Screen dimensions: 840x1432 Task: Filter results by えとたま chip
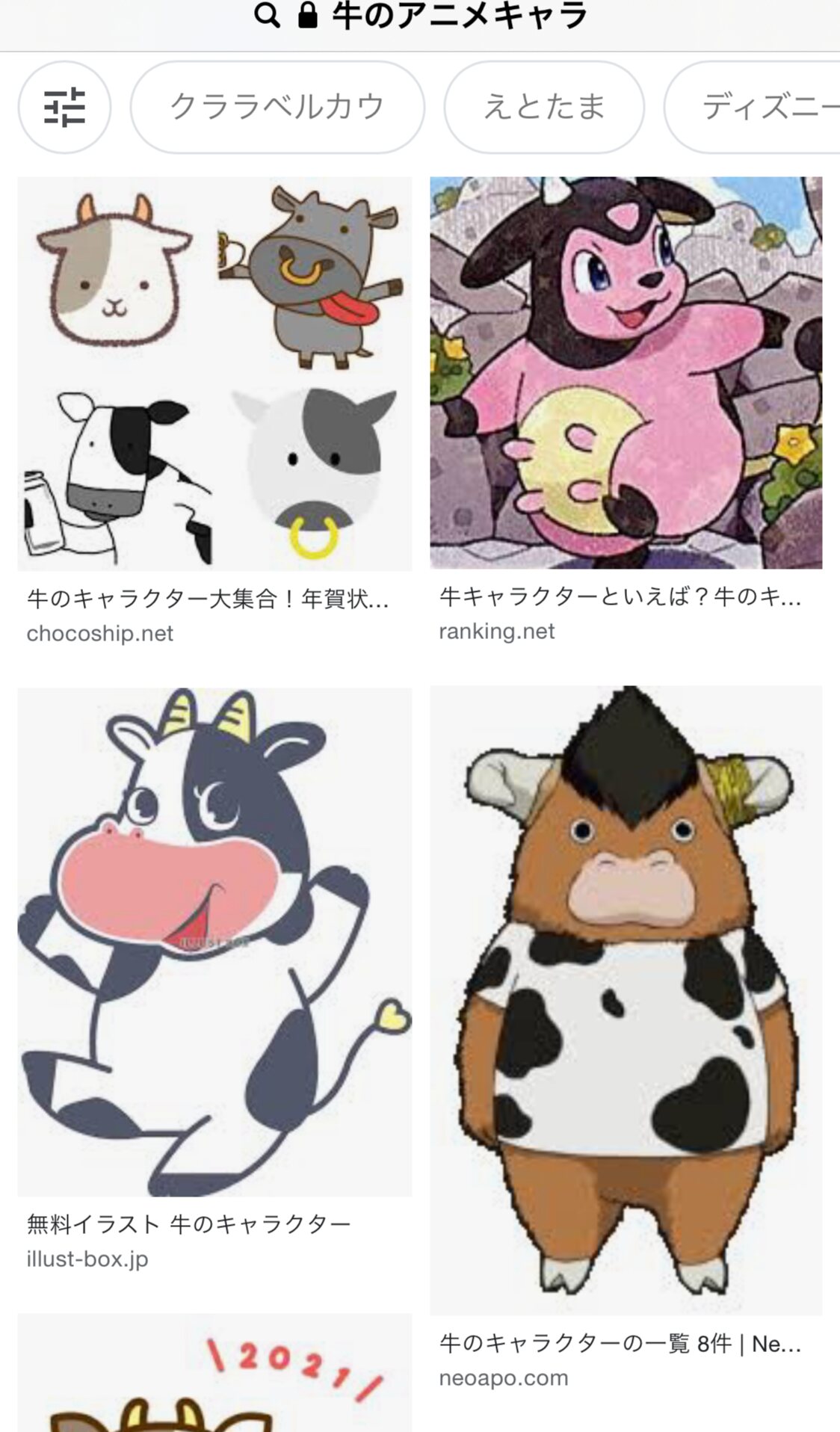(544, 108)
